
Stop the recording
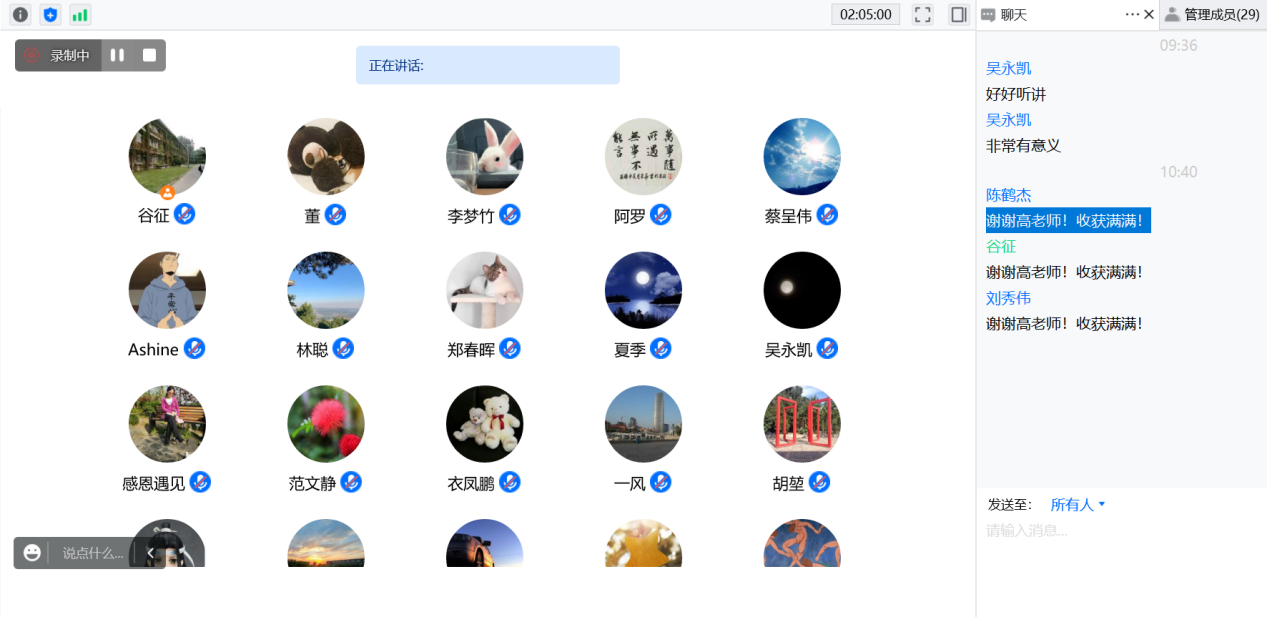pos(149,55)
